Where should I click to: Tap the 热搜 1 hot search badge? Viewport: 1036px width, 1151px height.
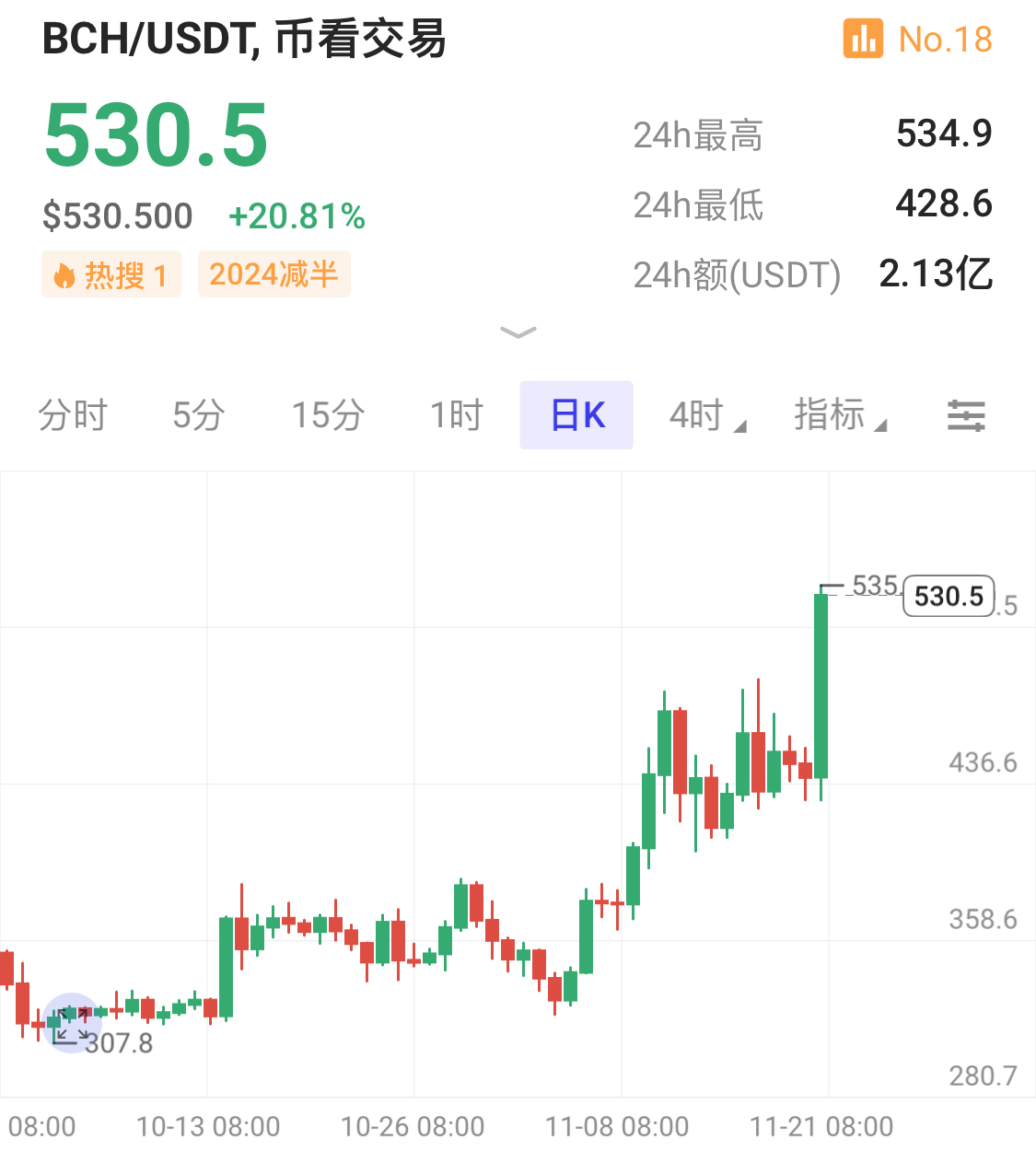(x=111, y=273)
